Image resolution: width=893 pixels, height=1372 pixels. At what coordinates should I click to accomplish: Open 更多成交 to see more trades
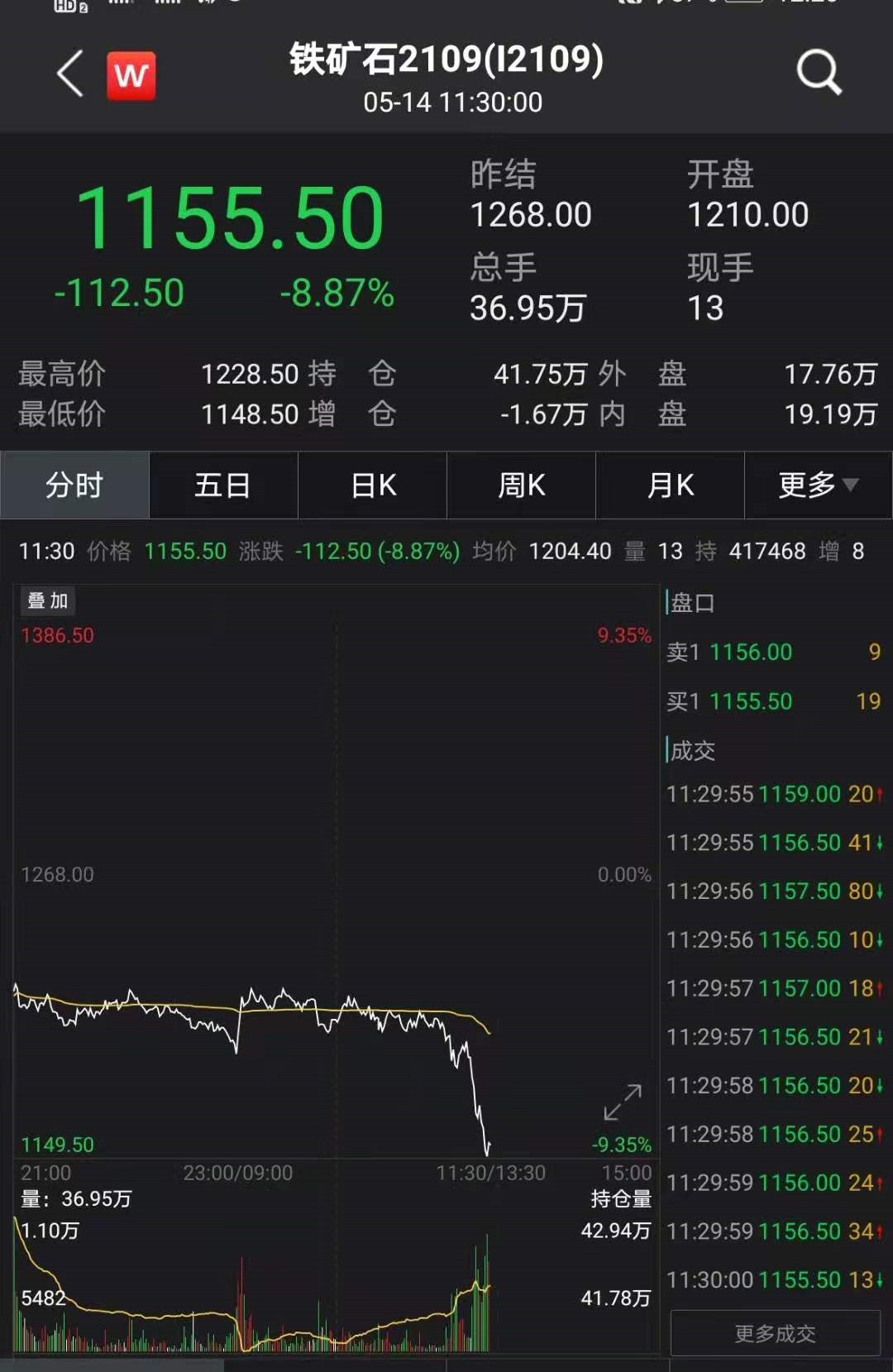click(775, 1333)
